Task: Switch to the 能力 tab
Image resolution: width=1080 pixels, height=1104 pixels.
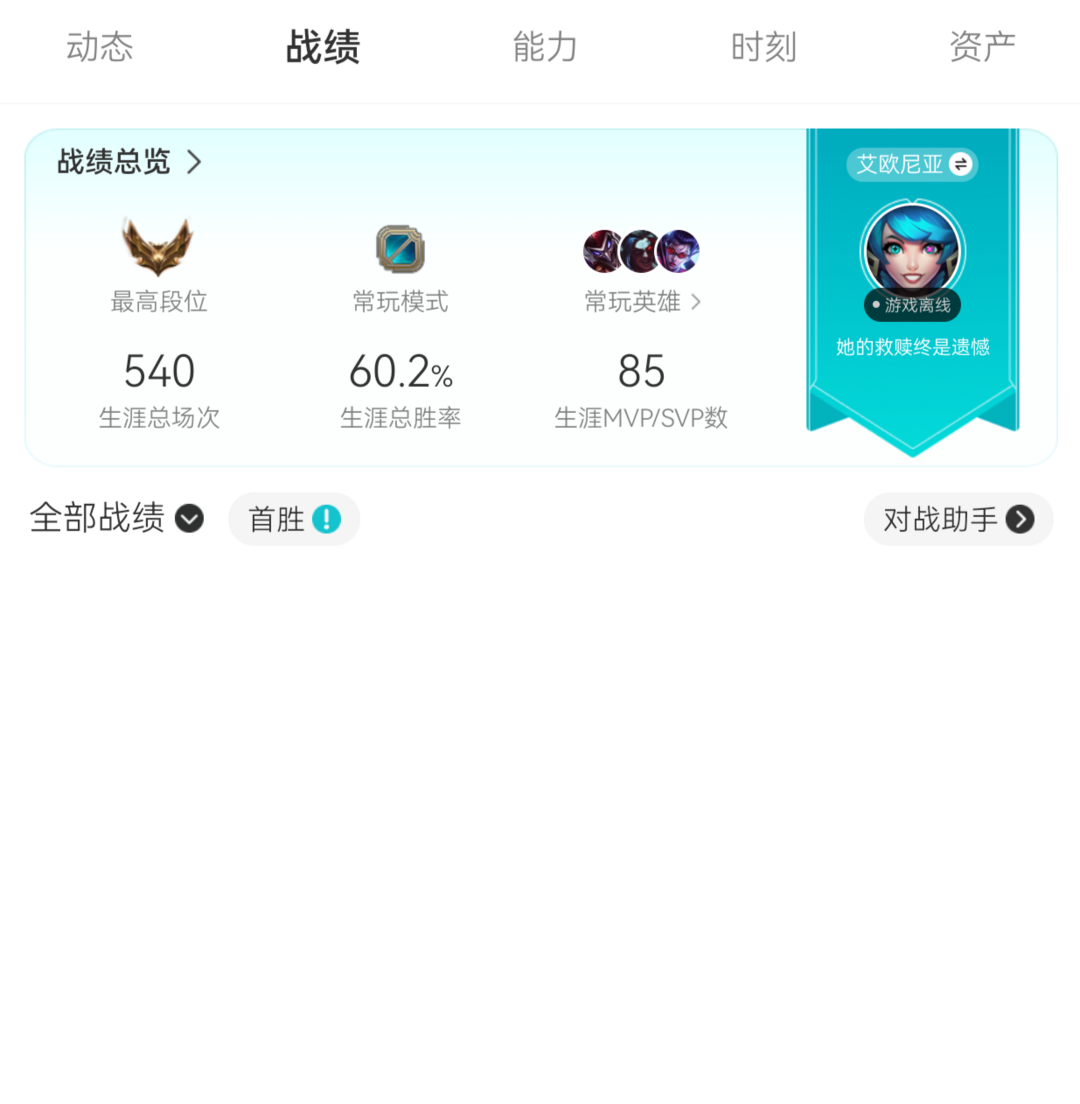Action: click(x=545, y=47)
